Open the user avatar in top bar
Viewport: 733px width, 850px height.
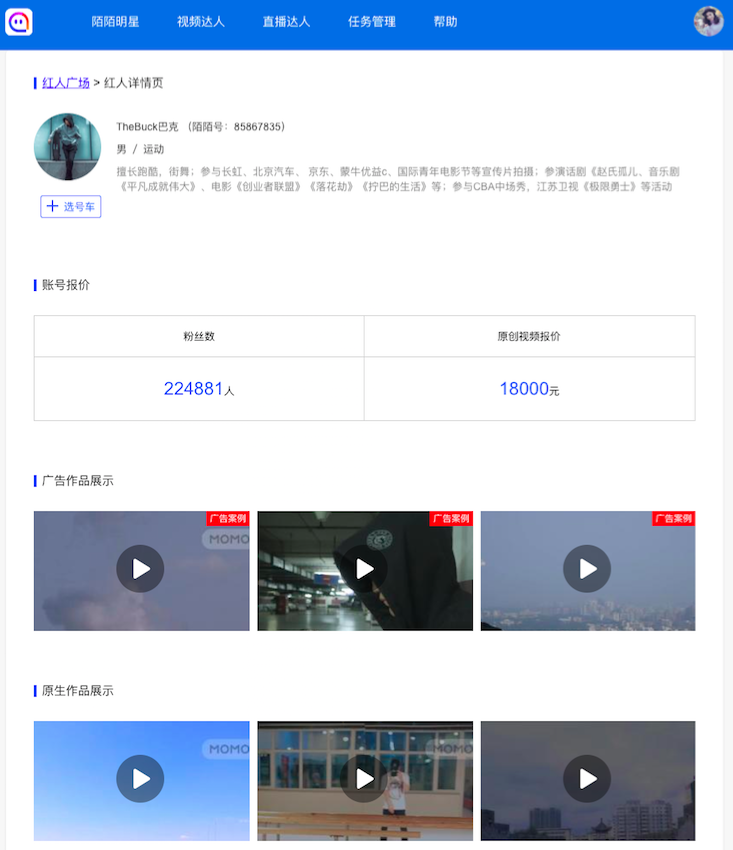pos(708,21)
